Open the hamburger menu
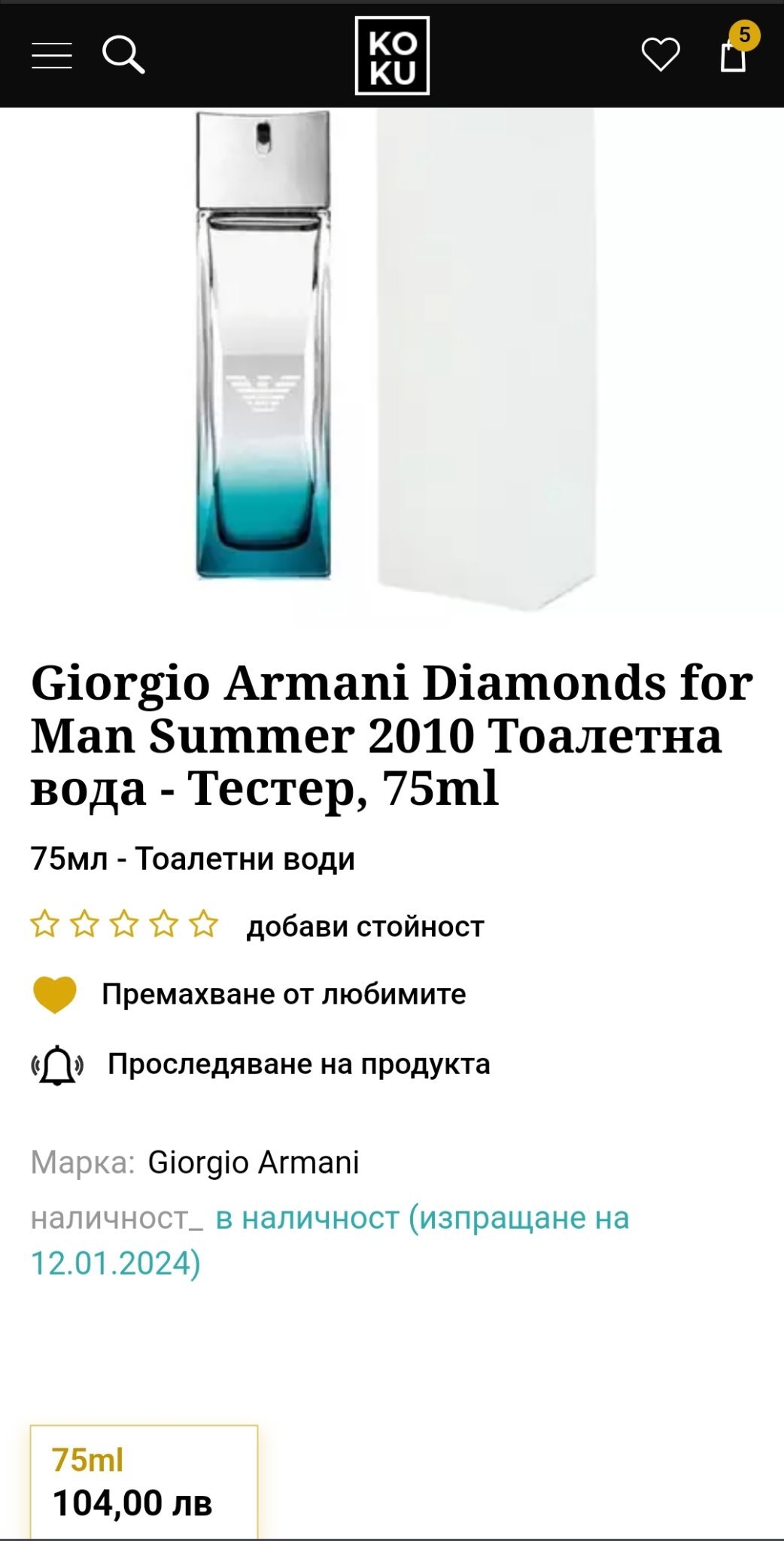The image size is (784, 1541). pyautogui.click(x=51, y=56)
